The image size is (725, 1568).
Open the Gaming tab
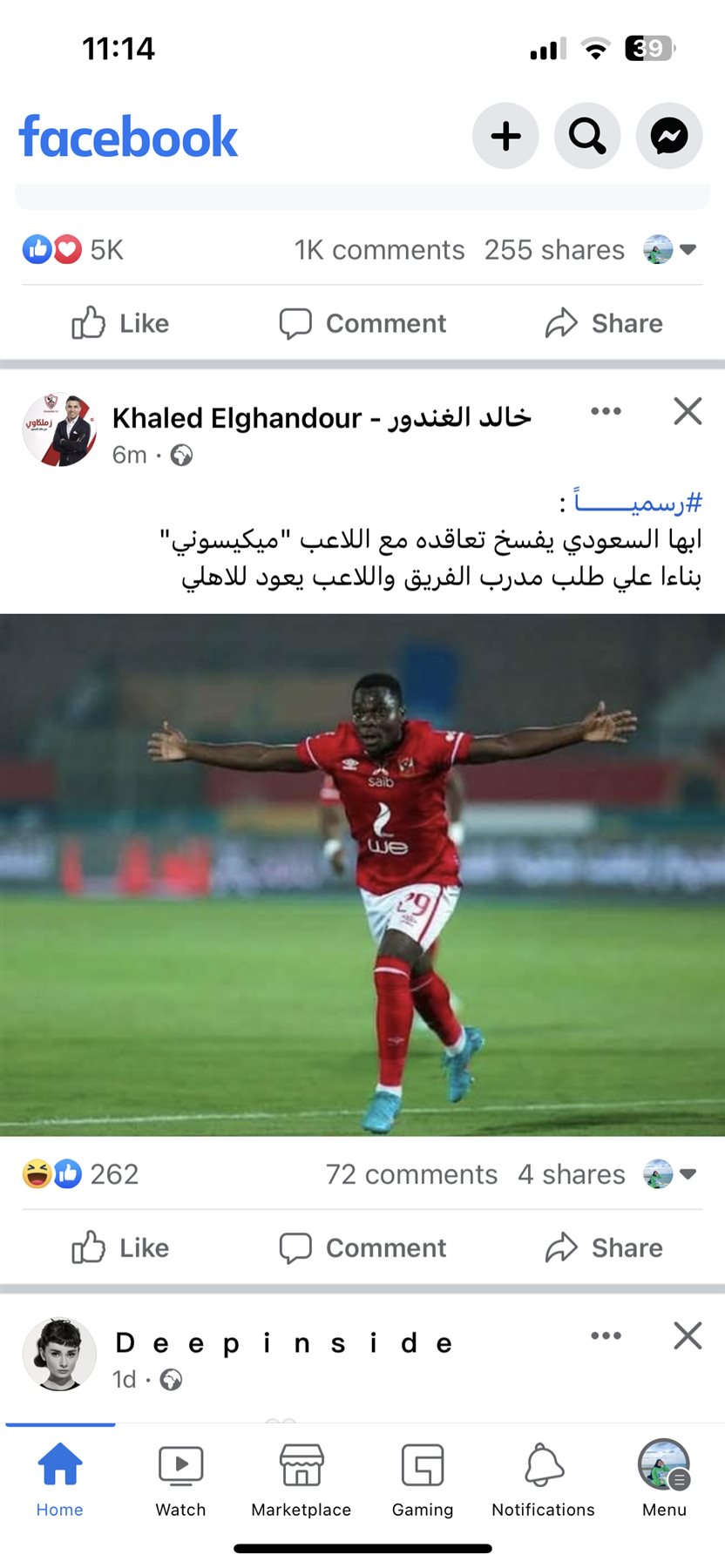tap(423, 1479)
